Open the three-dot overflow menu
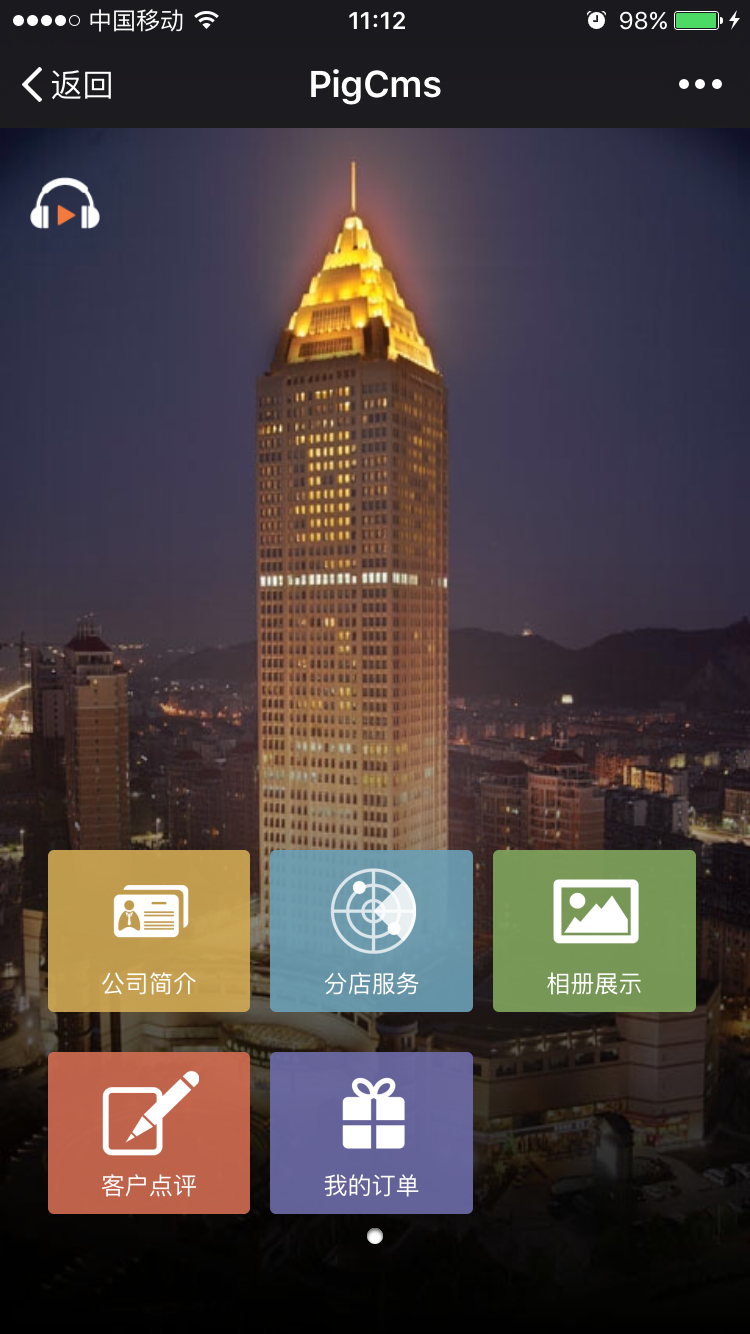This screenshot has width=750, height=1334. point(700,85)
